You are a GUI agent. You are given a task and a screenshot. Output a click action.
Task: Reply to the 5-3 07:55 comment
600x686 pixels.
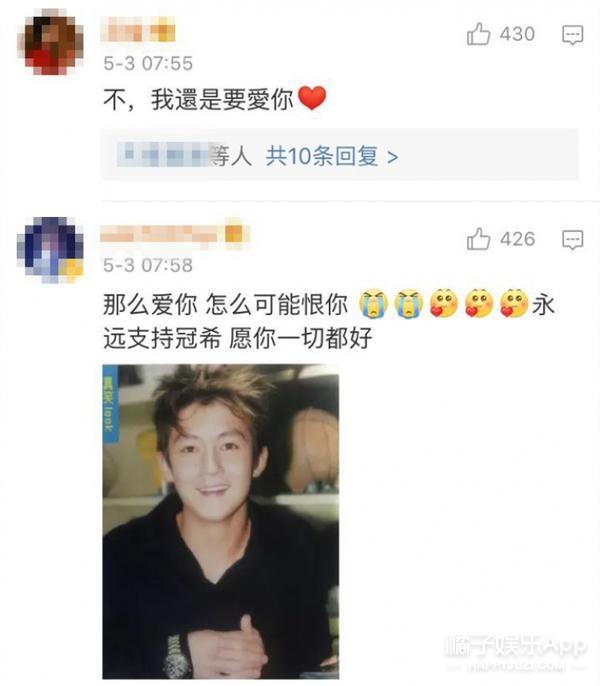(572, 35)
